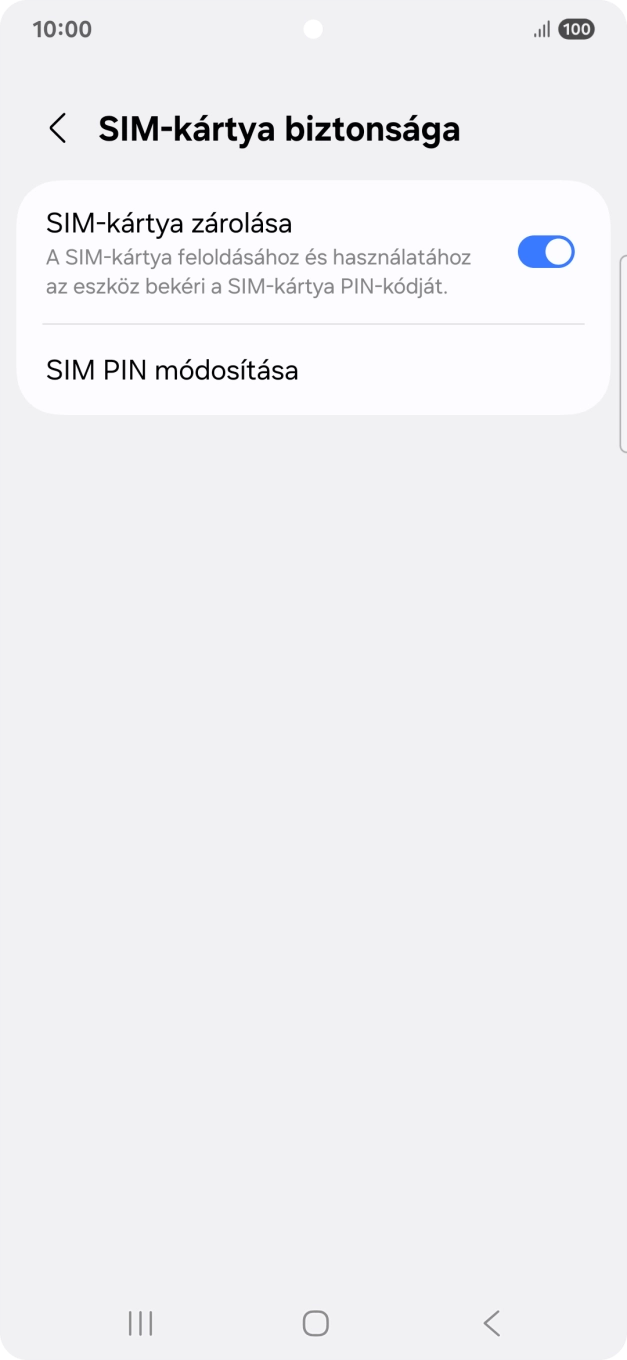The height and width of the screenshot is (1360, 627).
Task: Tap the system back button
Action: [x=491, y=1323]
